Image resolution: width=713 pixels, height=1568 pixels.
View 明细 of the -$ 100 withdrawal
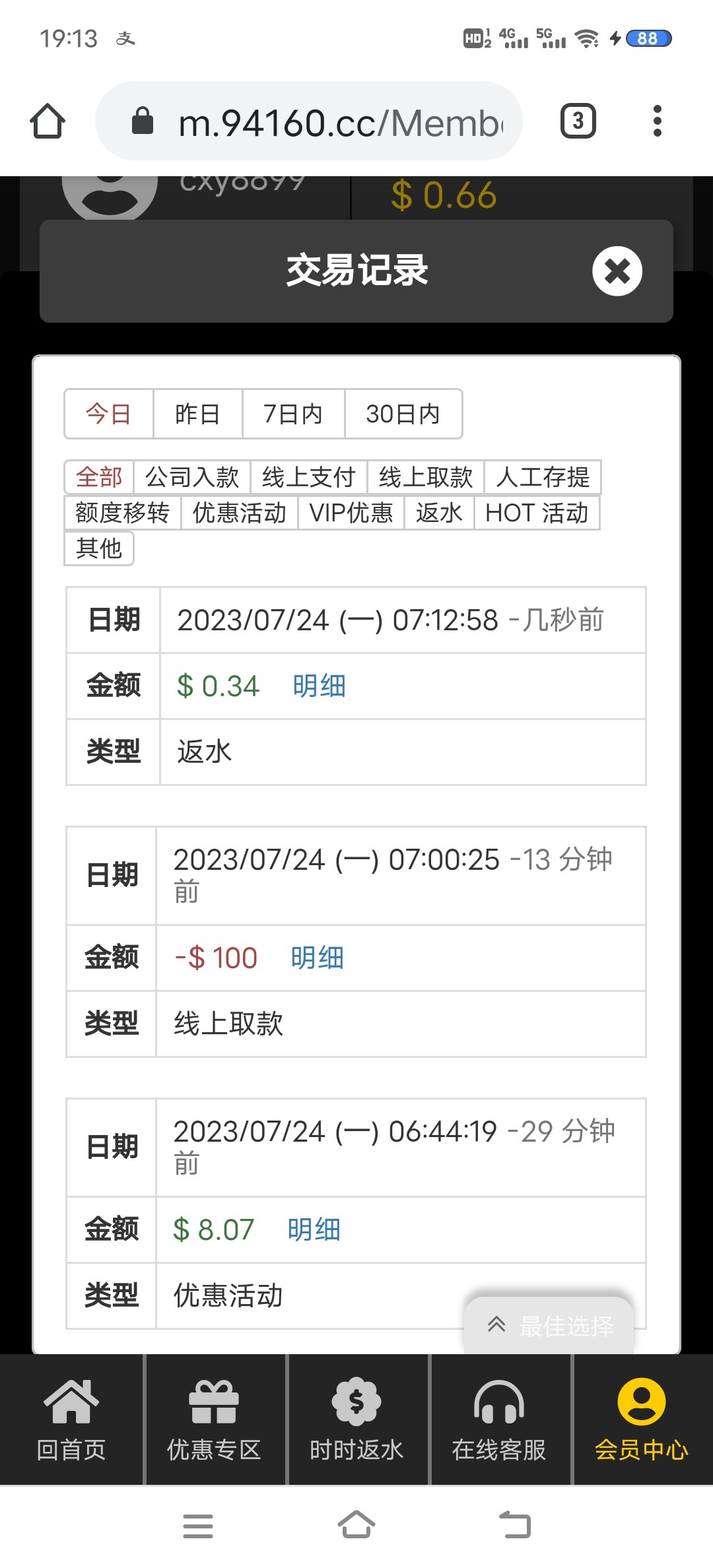pyautogui.click(x=317, y=958)
